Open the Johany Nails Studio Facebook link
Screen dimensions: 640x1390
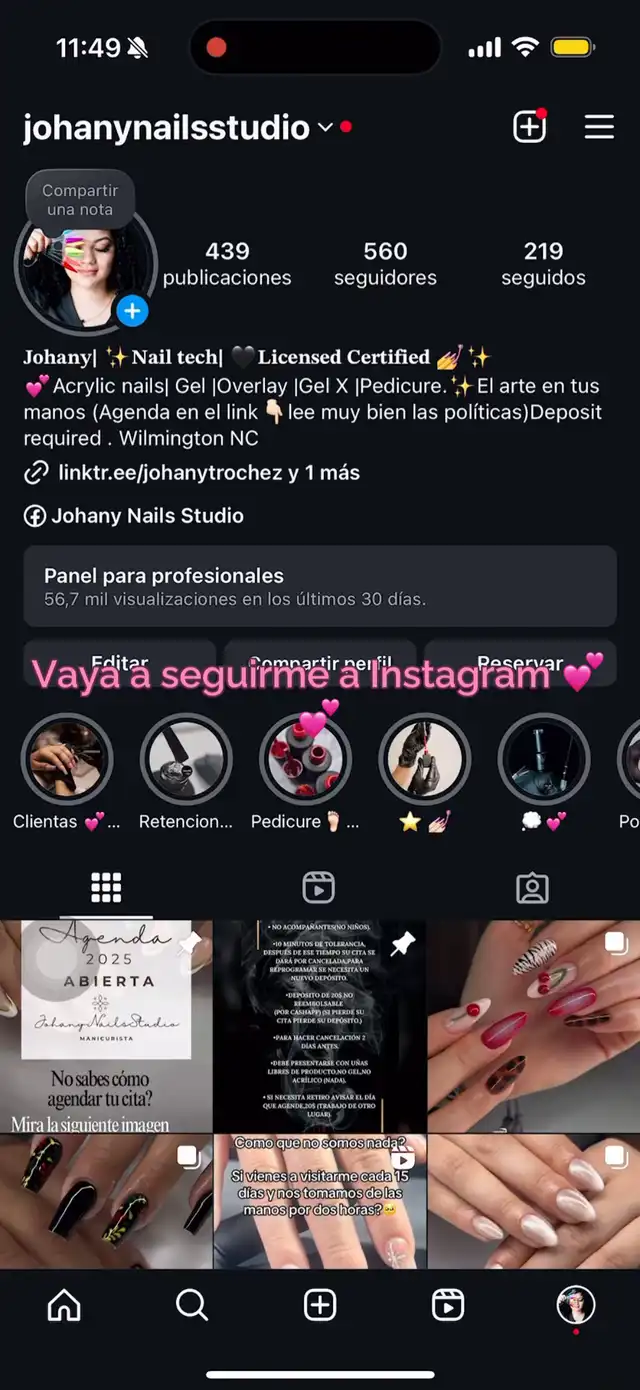(147, 516)
